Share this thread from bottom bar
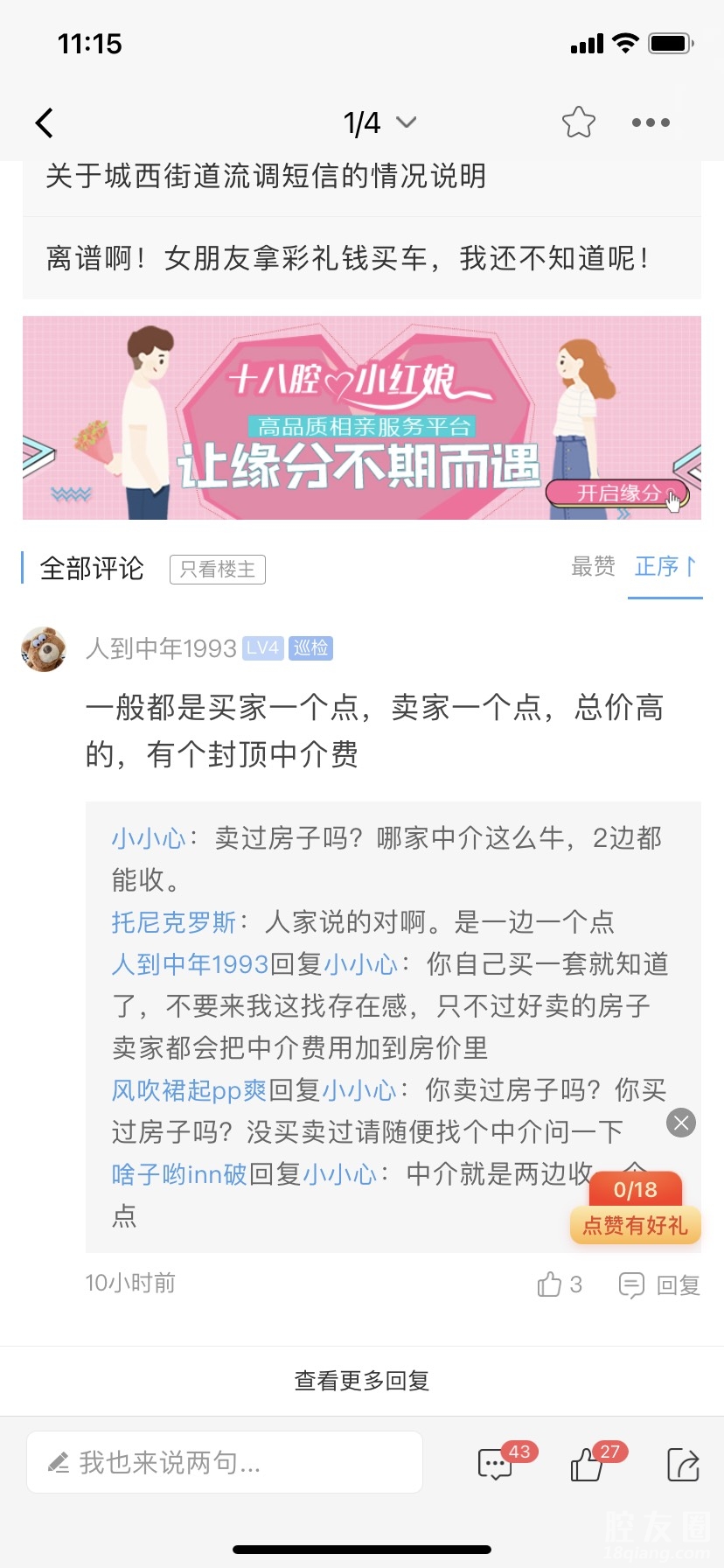724x1568 pixels. point(682,1464)
